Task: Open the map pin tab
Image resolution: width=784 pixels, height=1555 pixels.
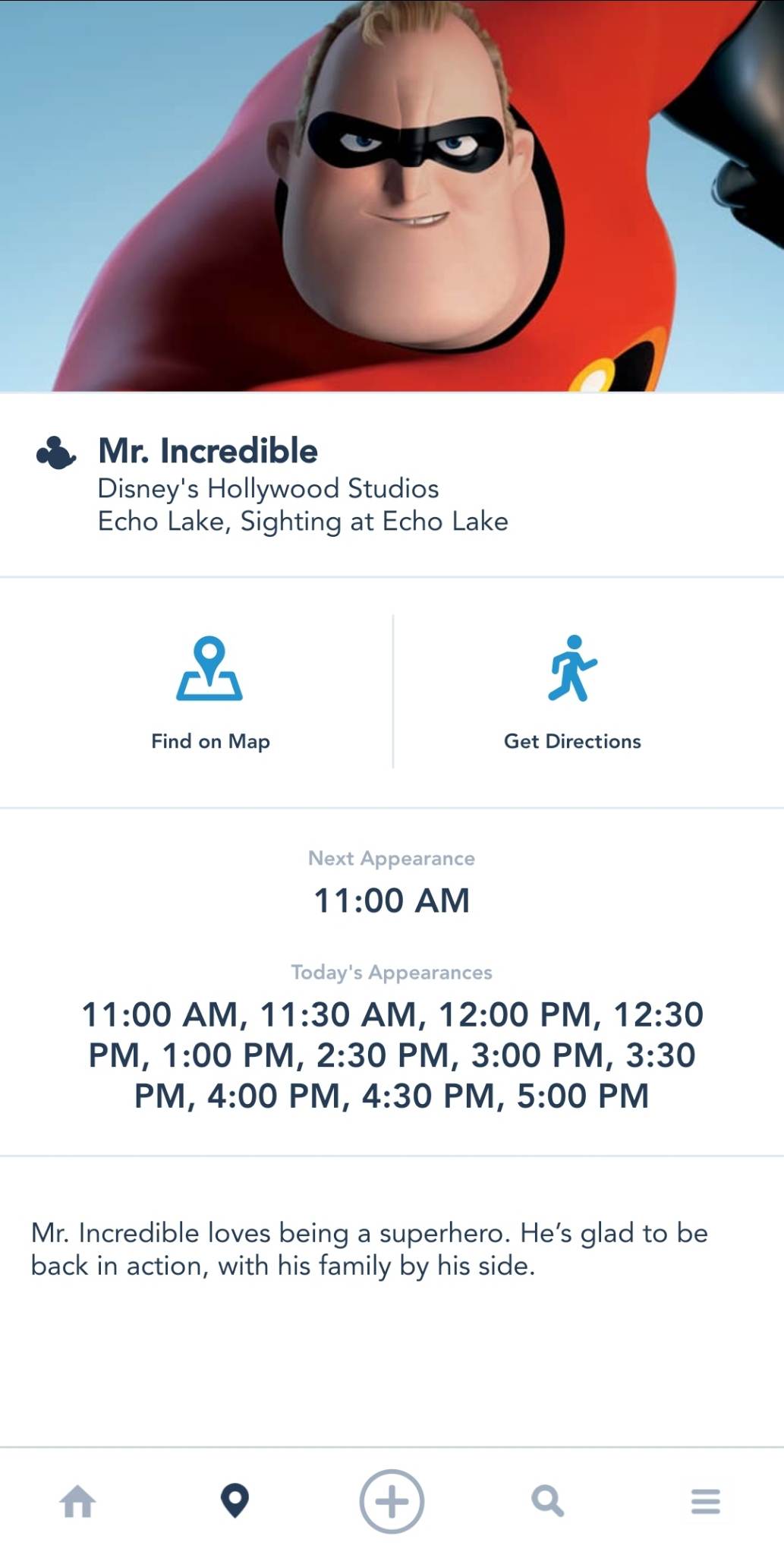Action: [235, 1500]
